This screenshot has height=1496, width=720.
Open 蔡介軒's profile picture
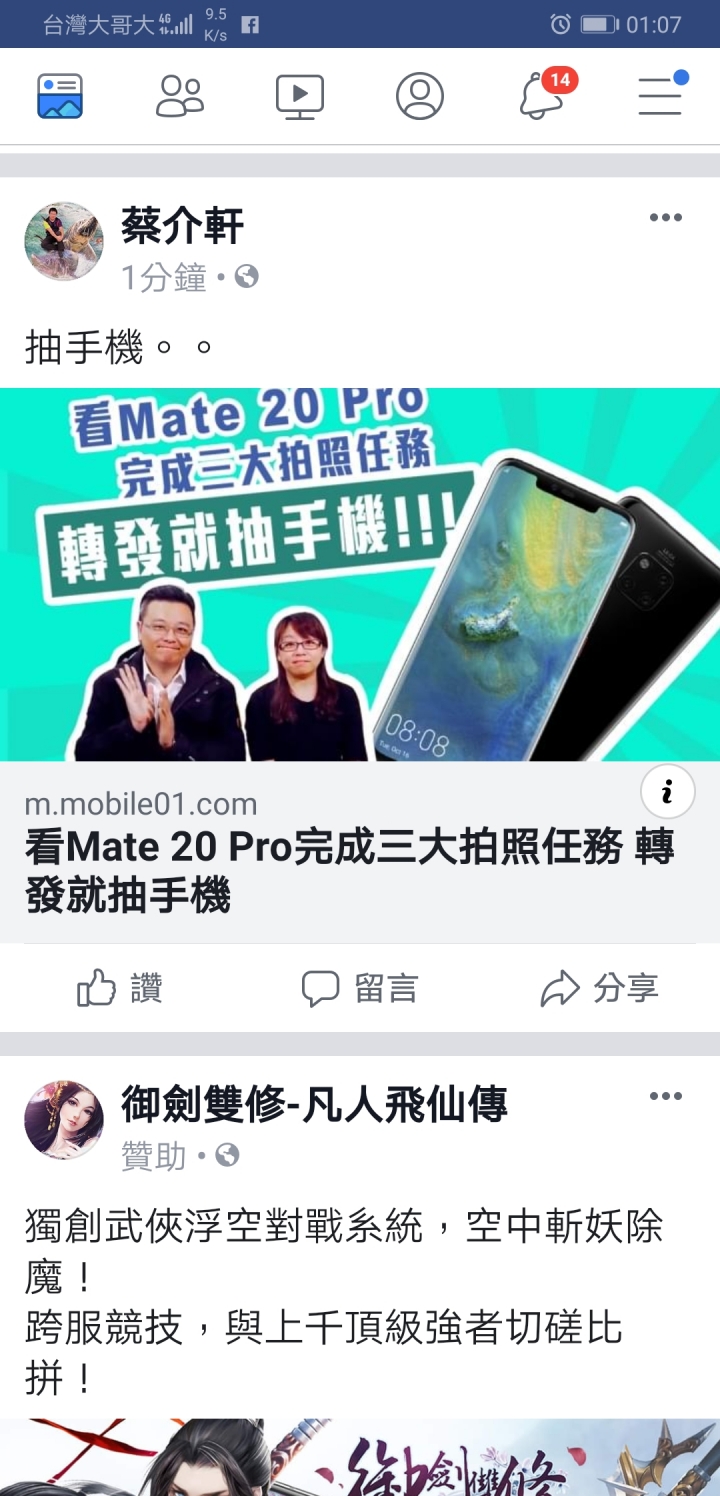[x=64, y=241]
